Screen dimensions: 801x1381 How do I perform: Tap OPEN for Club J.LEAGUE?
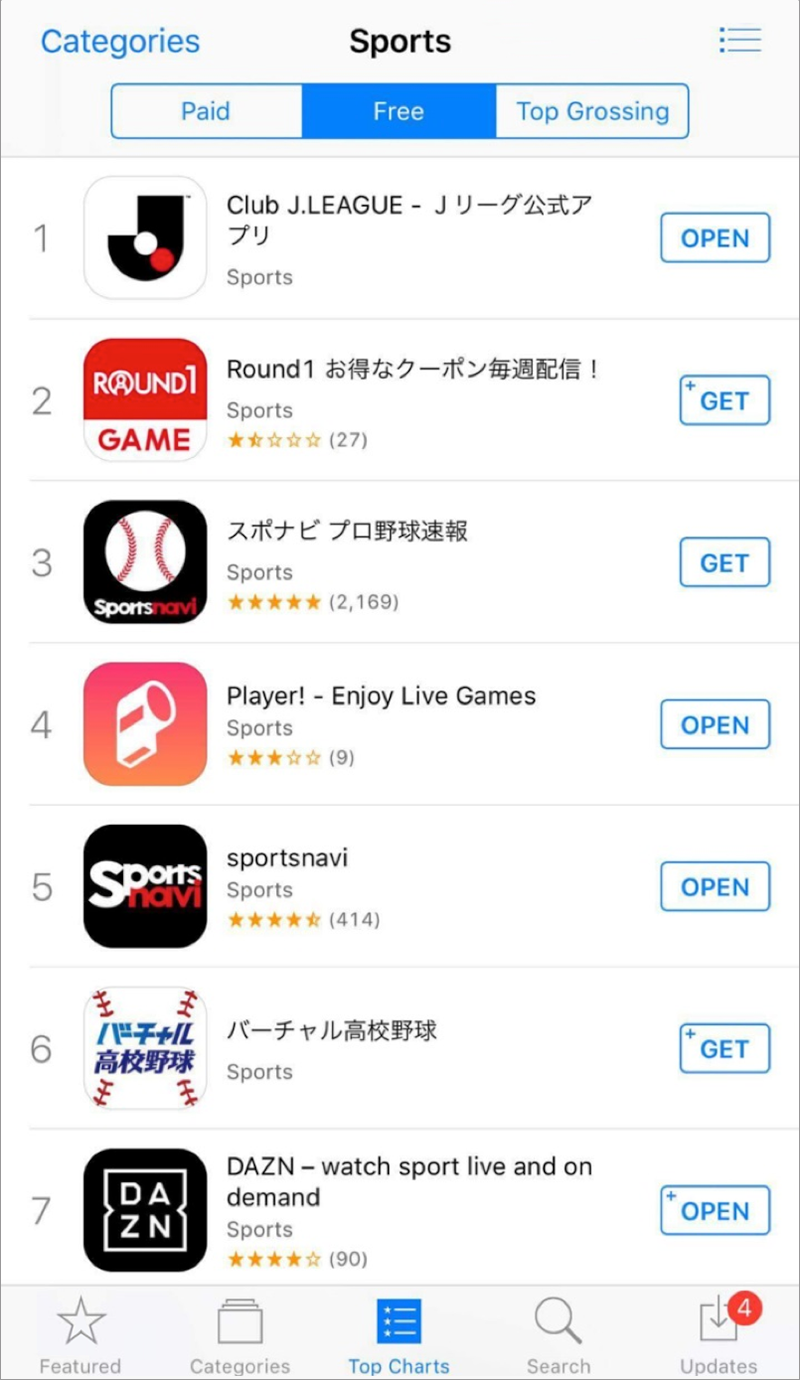(714, 237)
